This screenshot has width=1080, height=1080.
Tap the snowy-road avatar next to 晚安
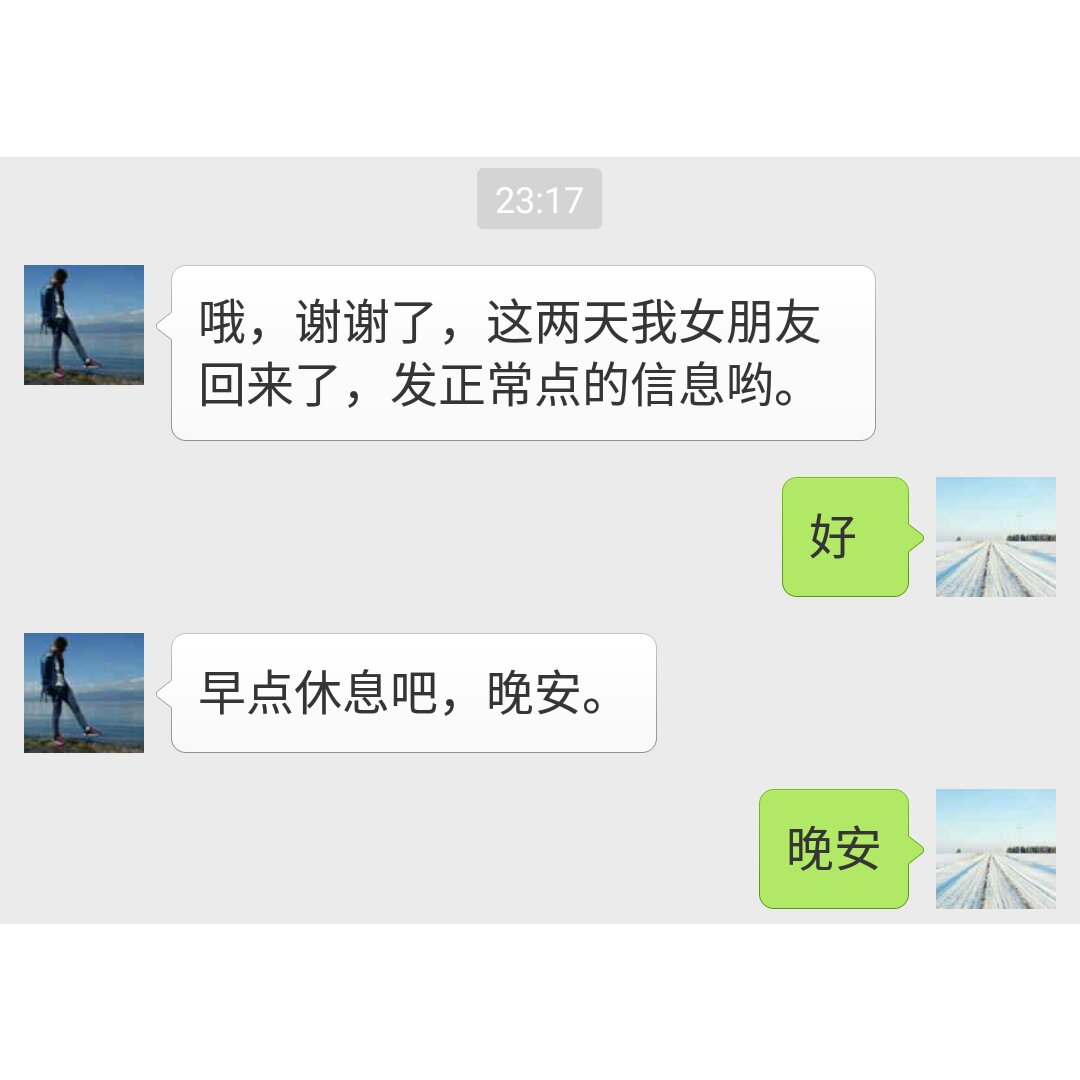pos(995,849)
